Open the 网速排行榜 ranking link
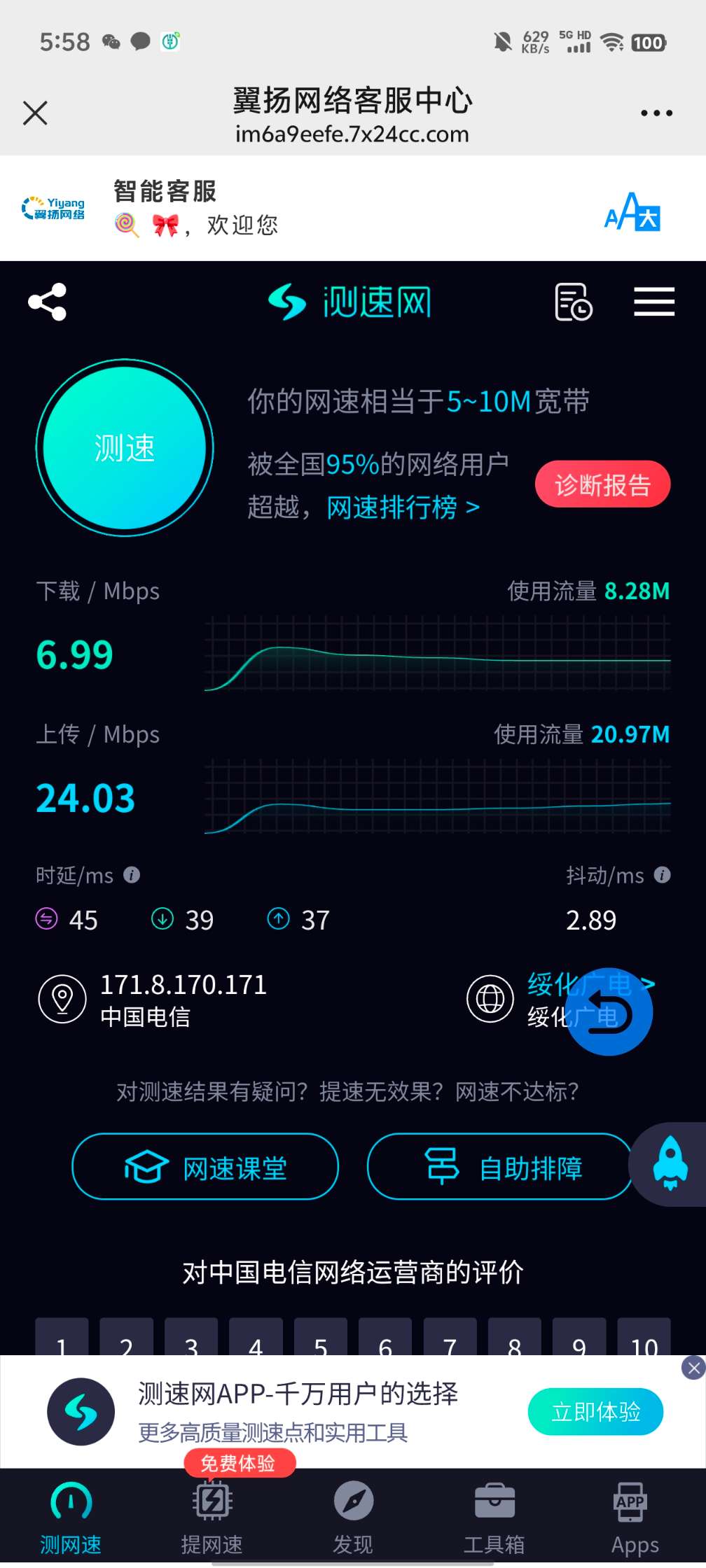The height and width of the screenshot is (1568, 706). tap(403, 507)
